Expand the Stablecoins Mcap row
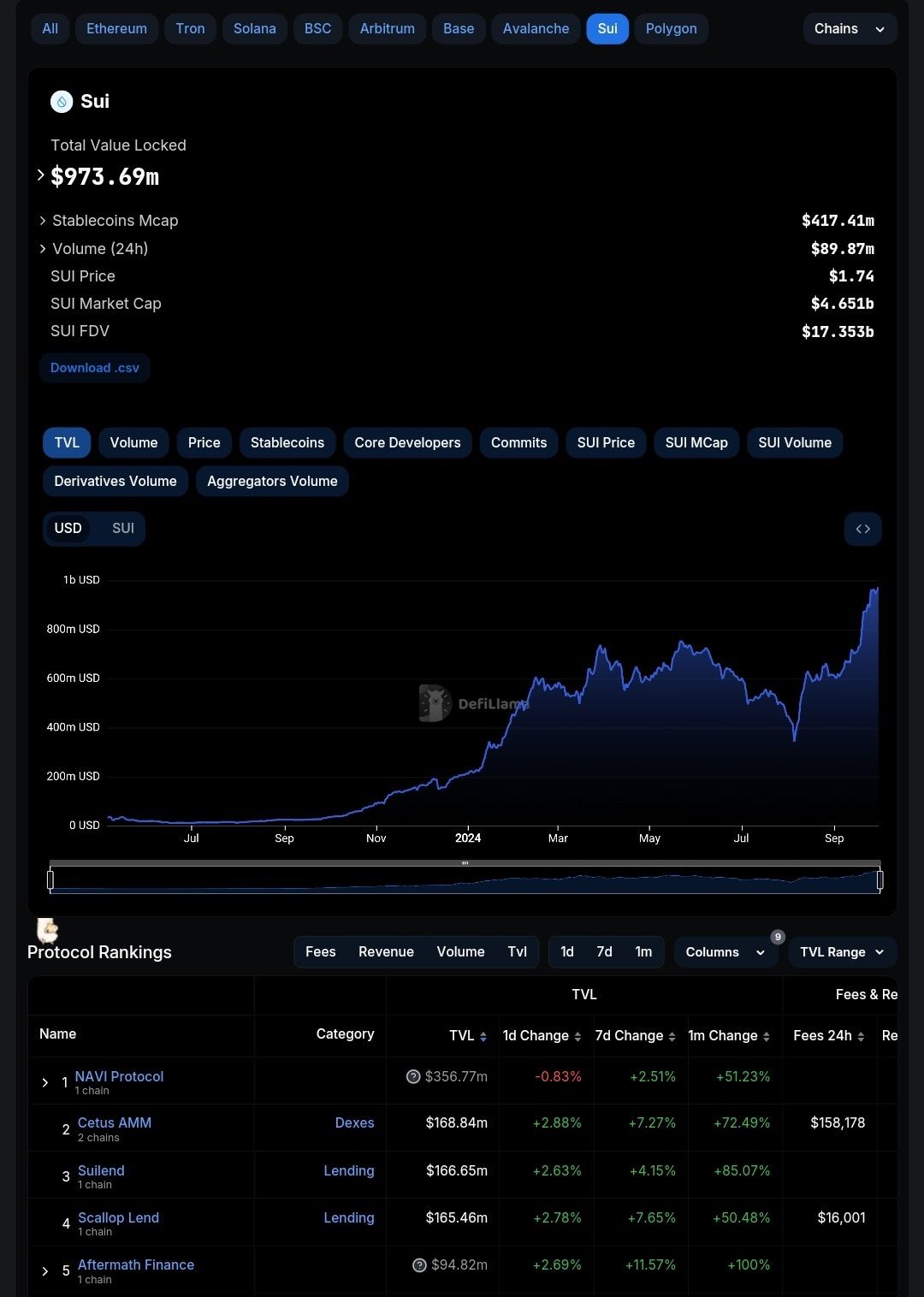This screenshot has width=924, height=1297. coord(43,221)
